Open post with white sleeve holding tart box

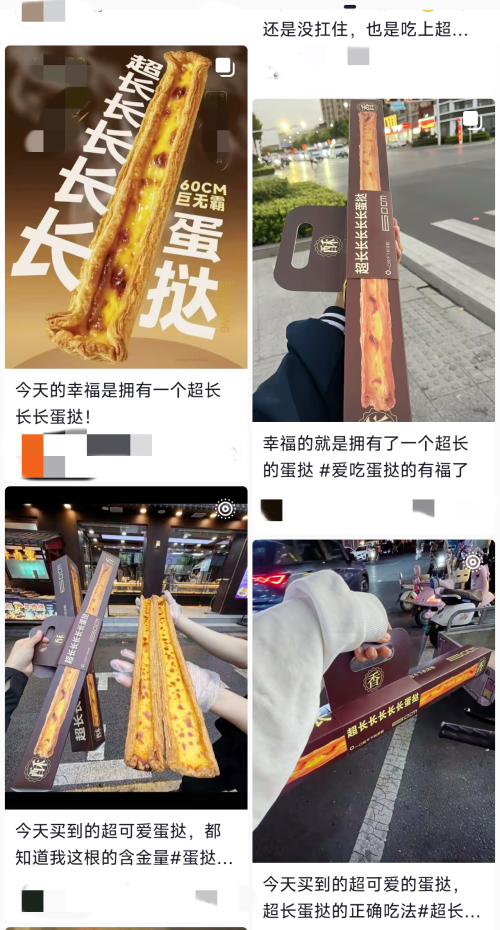[374, 701]
